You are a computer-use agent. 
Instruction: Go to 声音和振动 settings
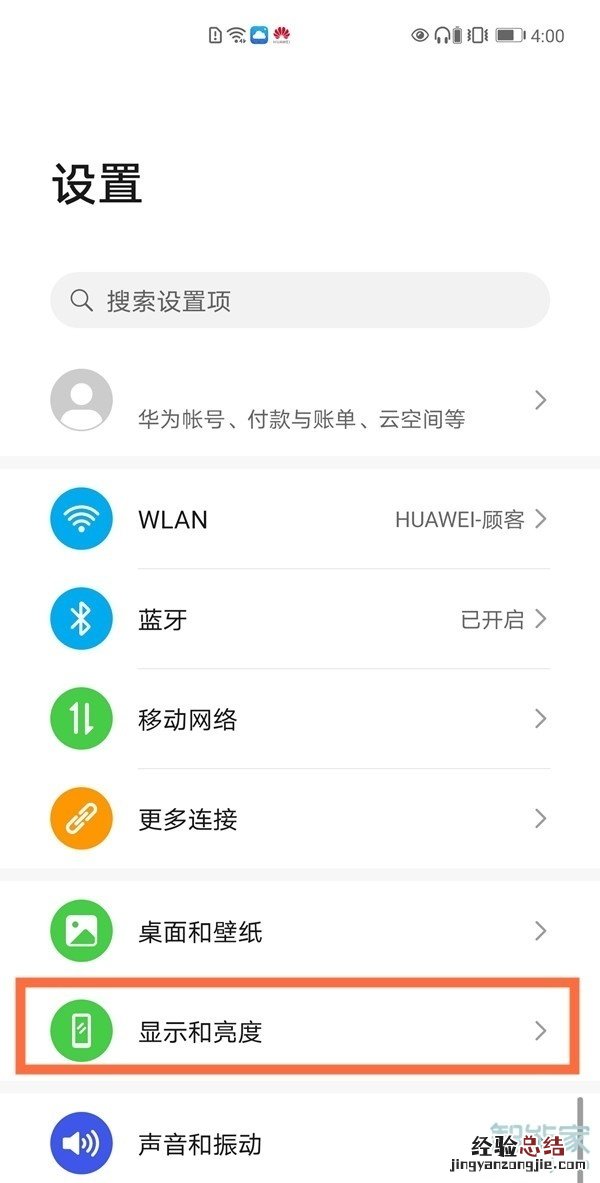(250, 1143)
